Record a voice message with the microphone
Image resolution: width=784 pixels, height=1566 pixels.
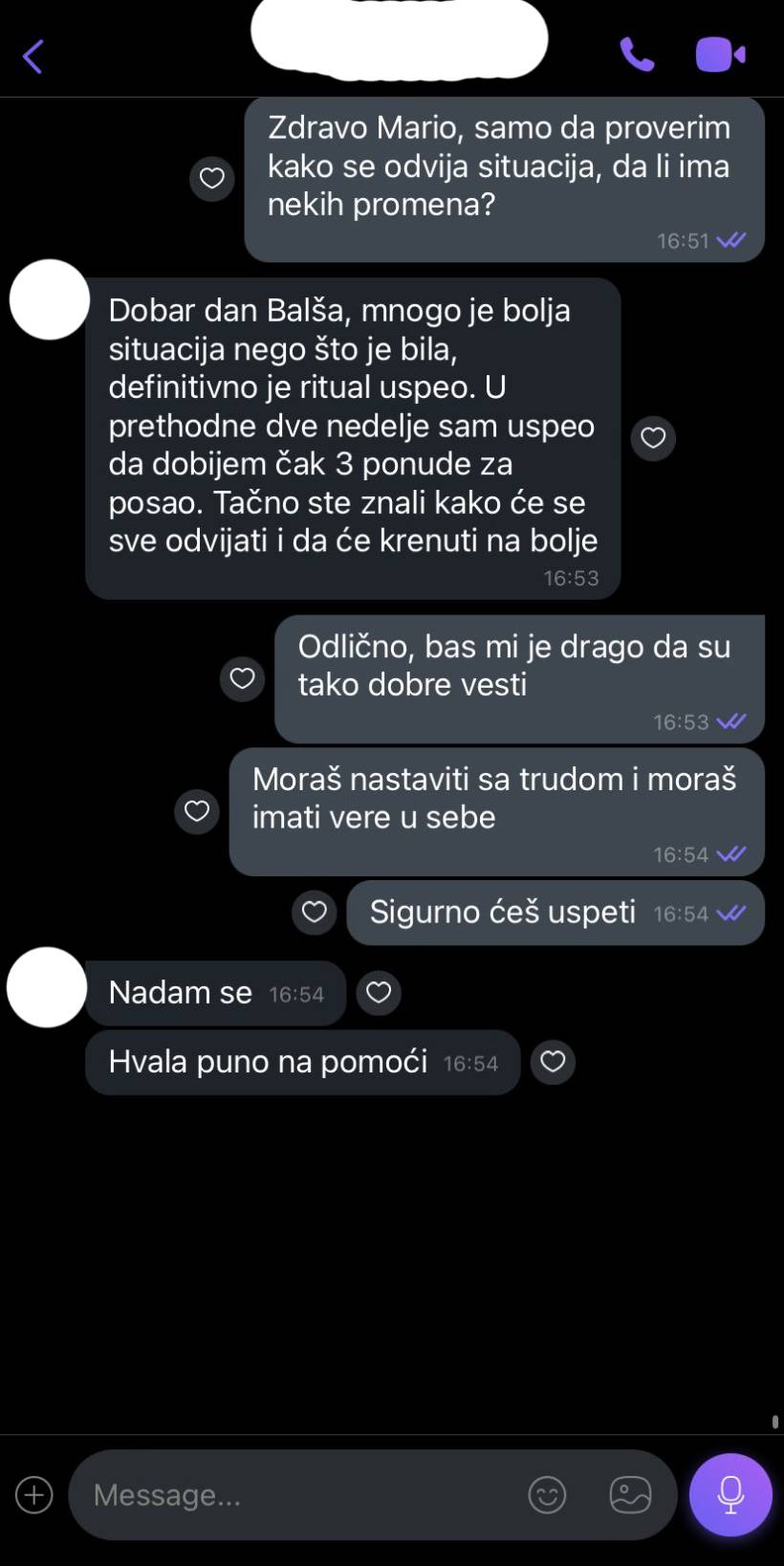coord(730,1494)
